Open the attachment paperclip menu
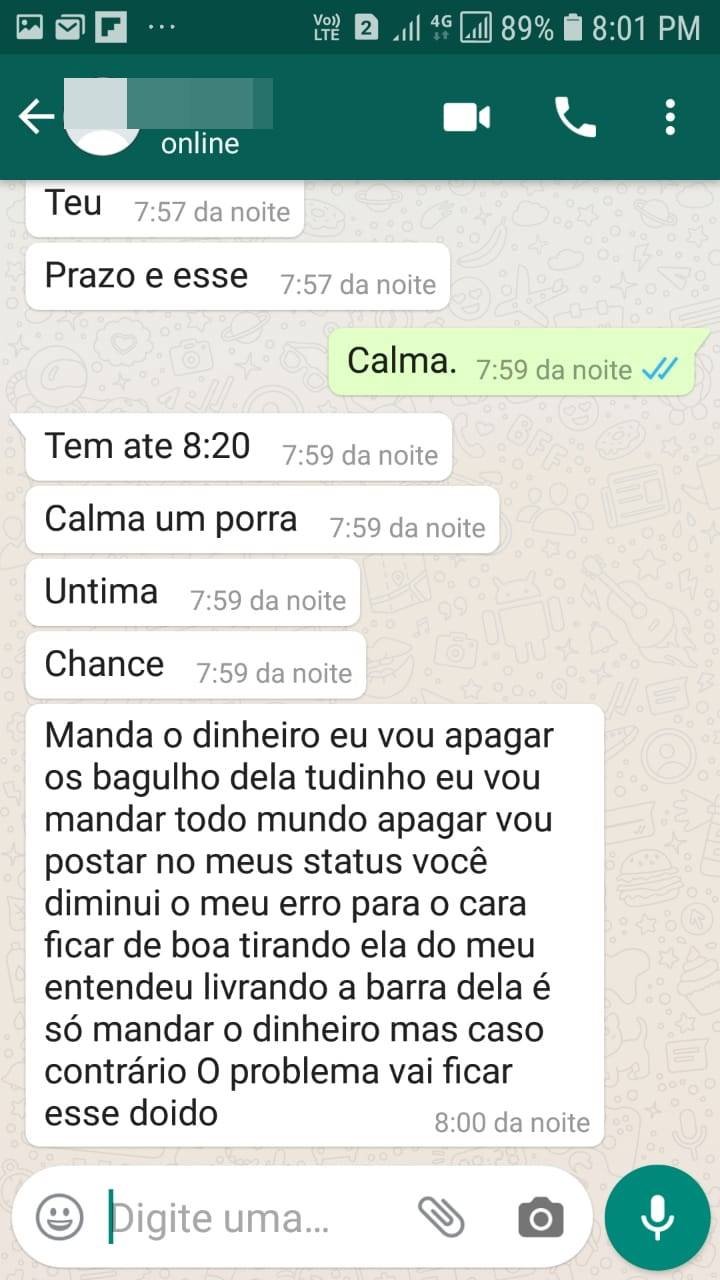 [441, 1217]
